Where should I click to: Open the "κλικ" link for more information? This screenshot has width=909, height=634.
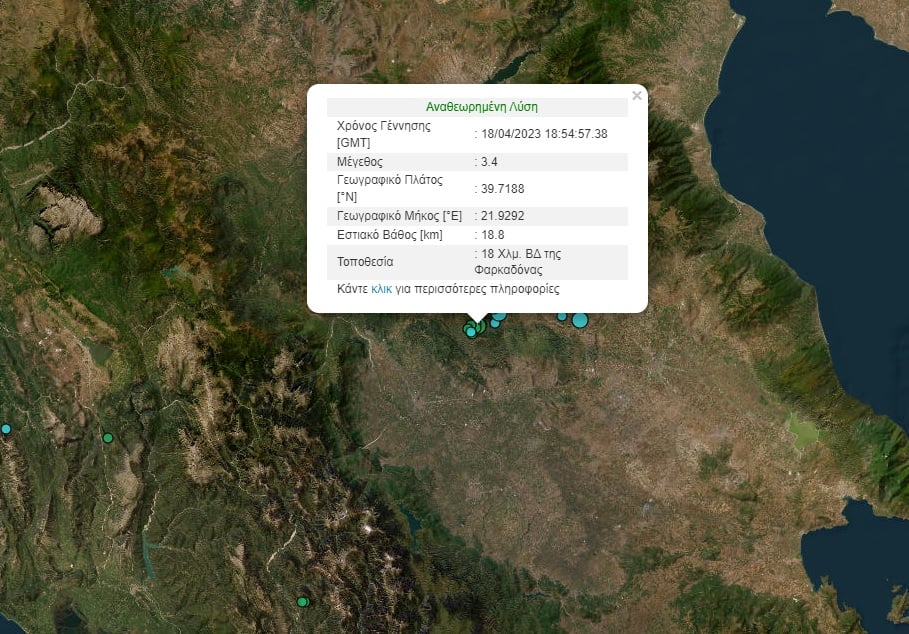pos(381,289)
